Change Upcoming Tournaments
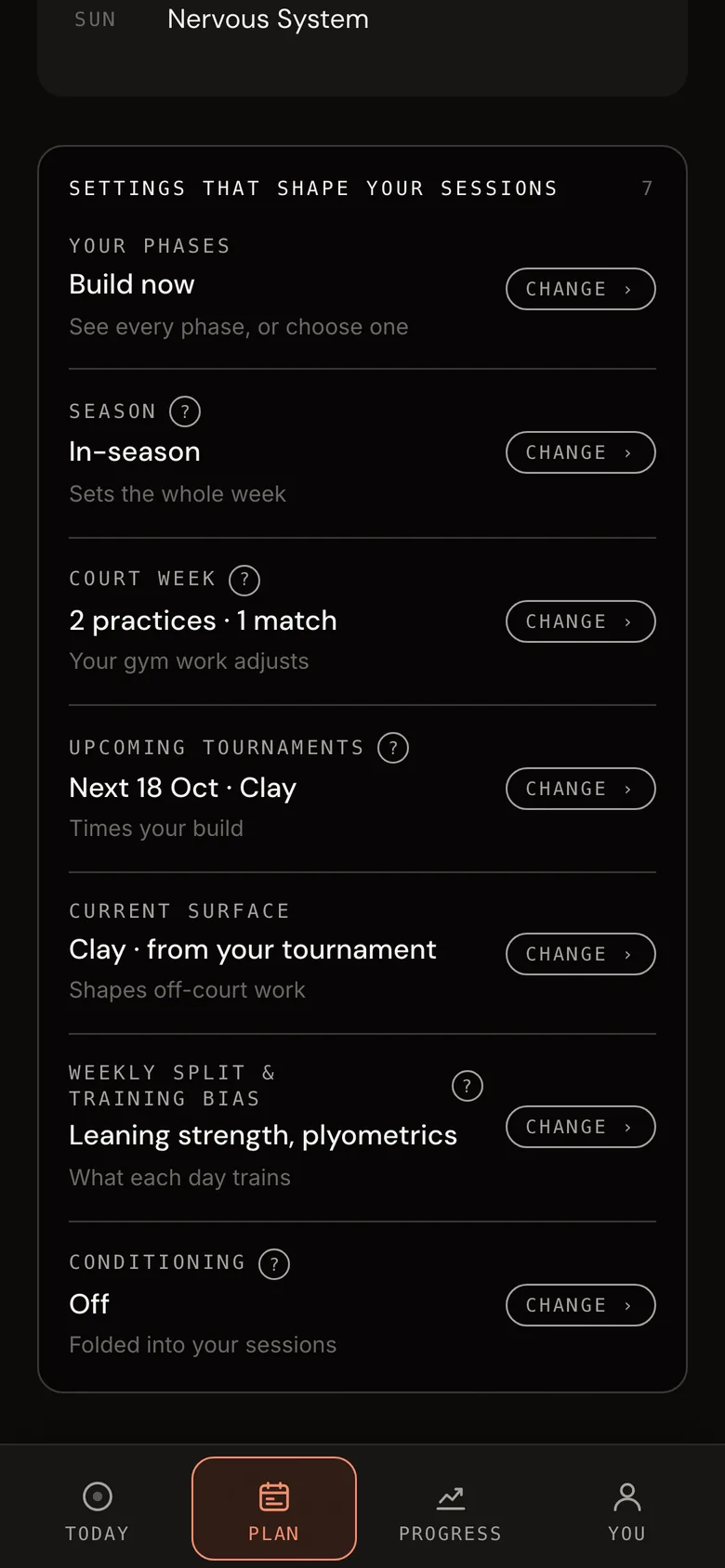Image resolution: width=725 pixels, height=1568 pixels. [x=581, y=789]
